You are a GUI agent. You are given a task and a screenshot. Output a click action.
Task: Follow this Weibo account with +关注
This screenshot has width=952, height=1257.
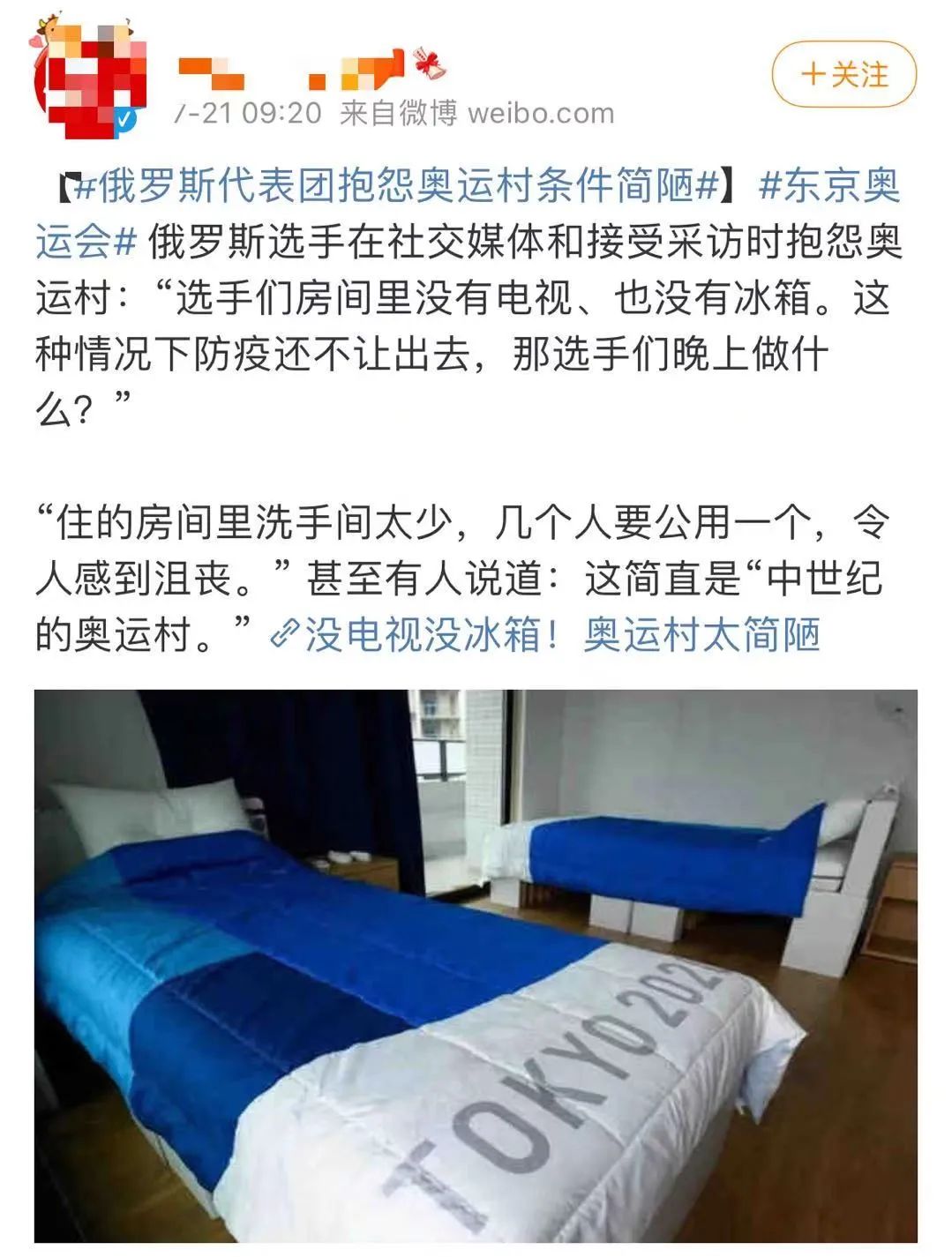coord(843,75)
